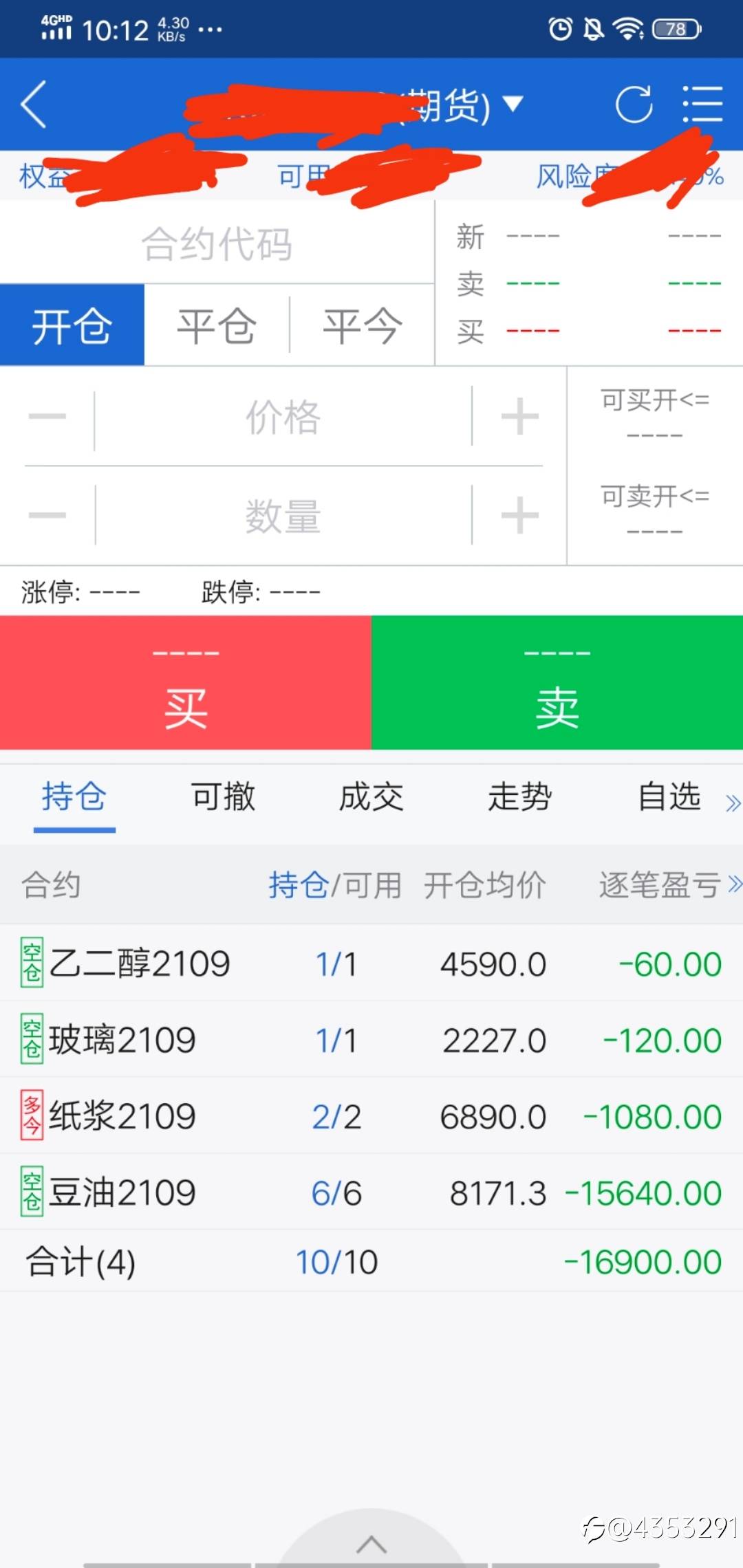Switch to the 自选 tab
743x1568 pixels.
click(669, 797)
